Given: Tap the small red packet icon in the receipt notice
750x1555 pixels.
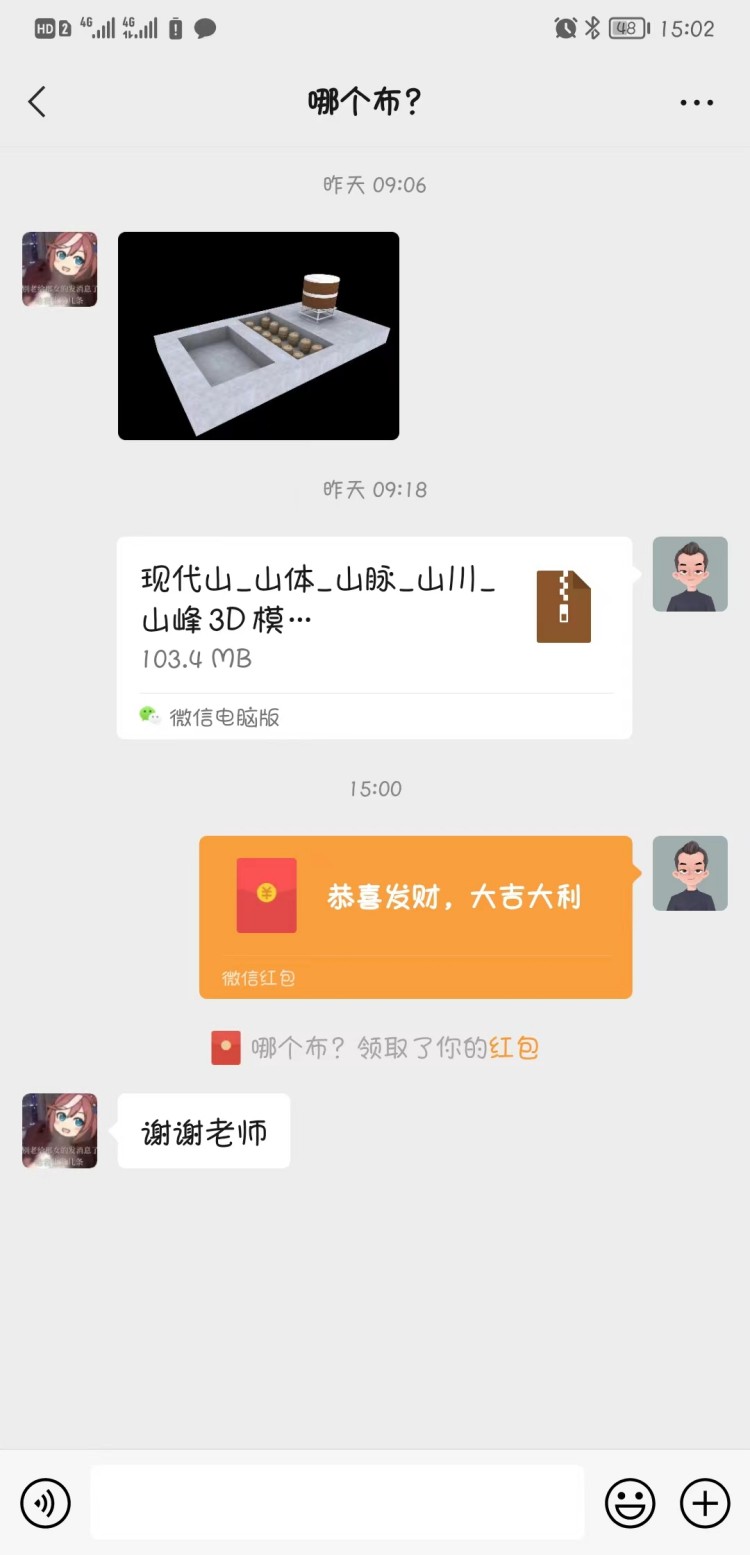Looking at the screenshot, I should (226, 1046).
